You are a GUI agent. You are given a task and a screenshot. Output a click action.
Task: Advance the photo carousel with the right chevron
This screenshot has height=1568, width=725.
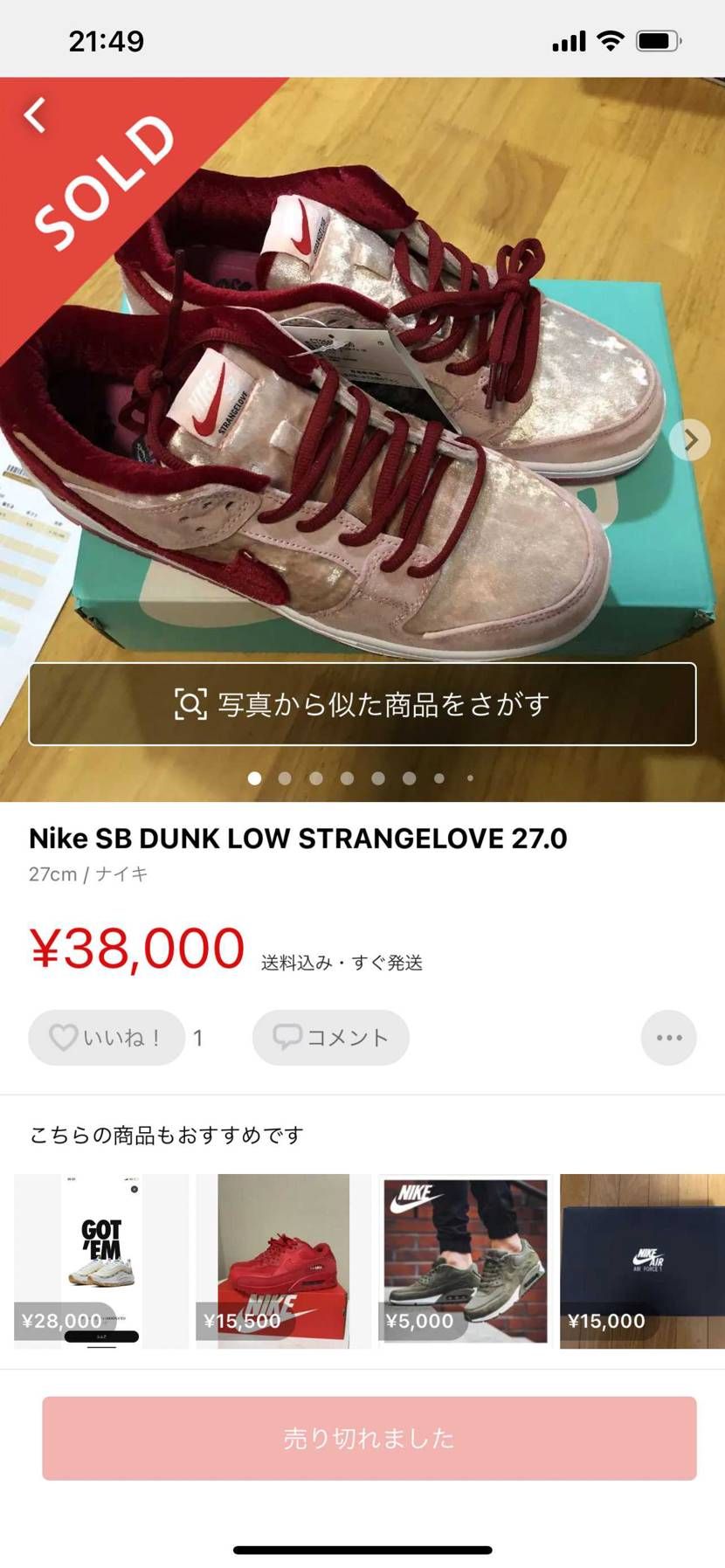click(x=690, y=440)
